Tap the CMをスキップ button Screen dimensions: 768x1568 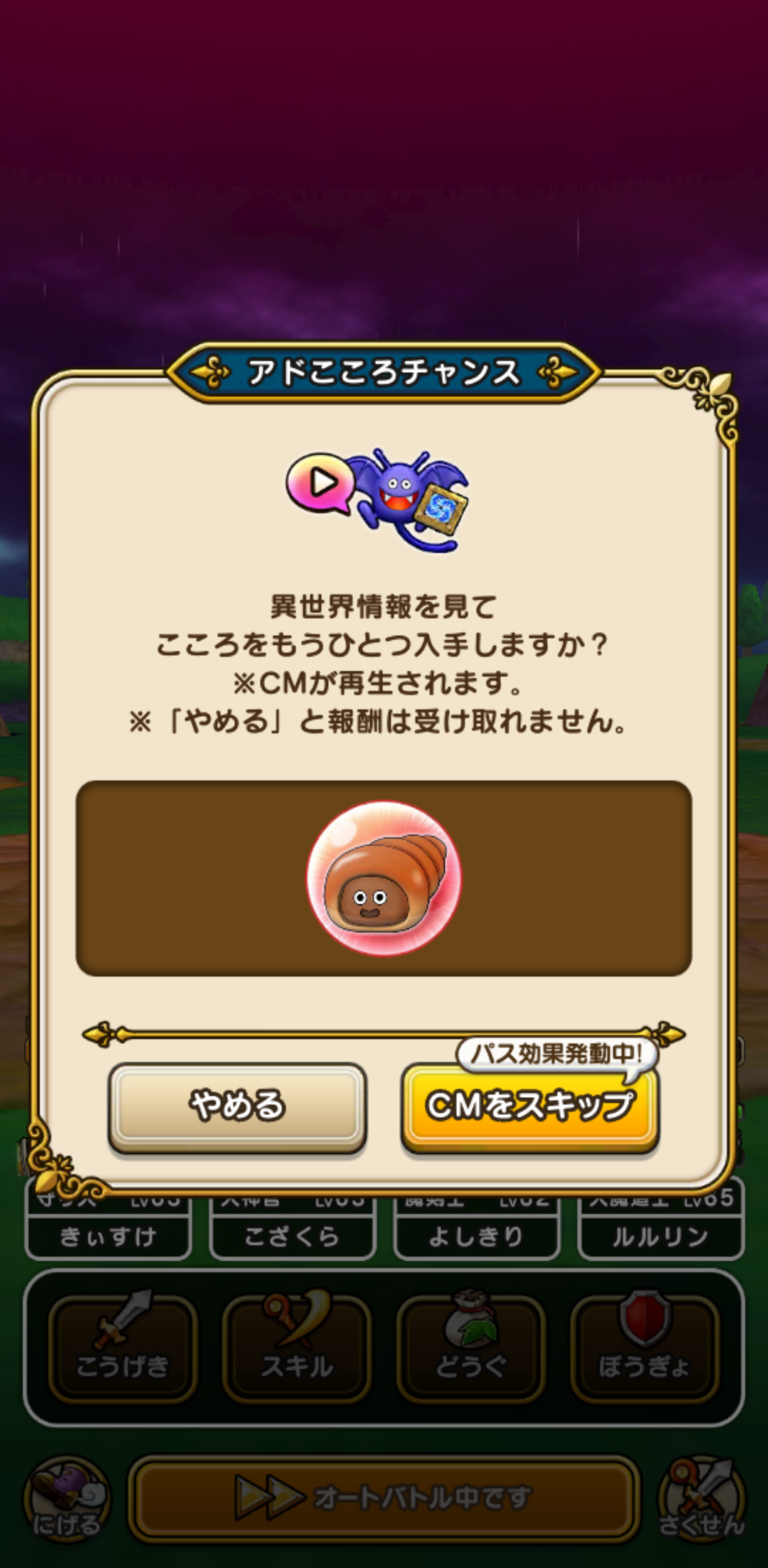pyautogui.click(x=530, y=1106)
